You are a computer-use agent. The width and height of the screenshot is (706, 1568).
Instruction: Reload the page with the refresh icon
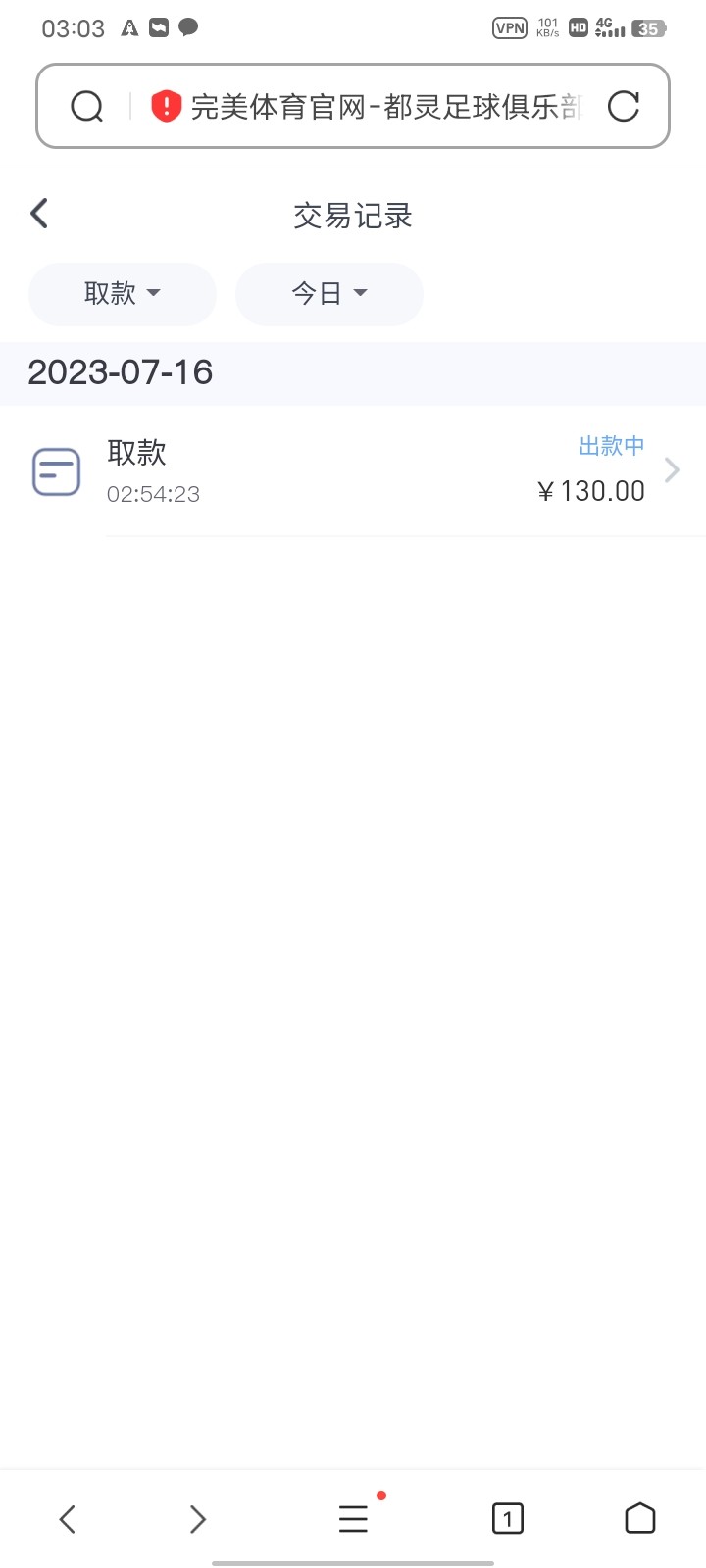click(x=624, y=106)
